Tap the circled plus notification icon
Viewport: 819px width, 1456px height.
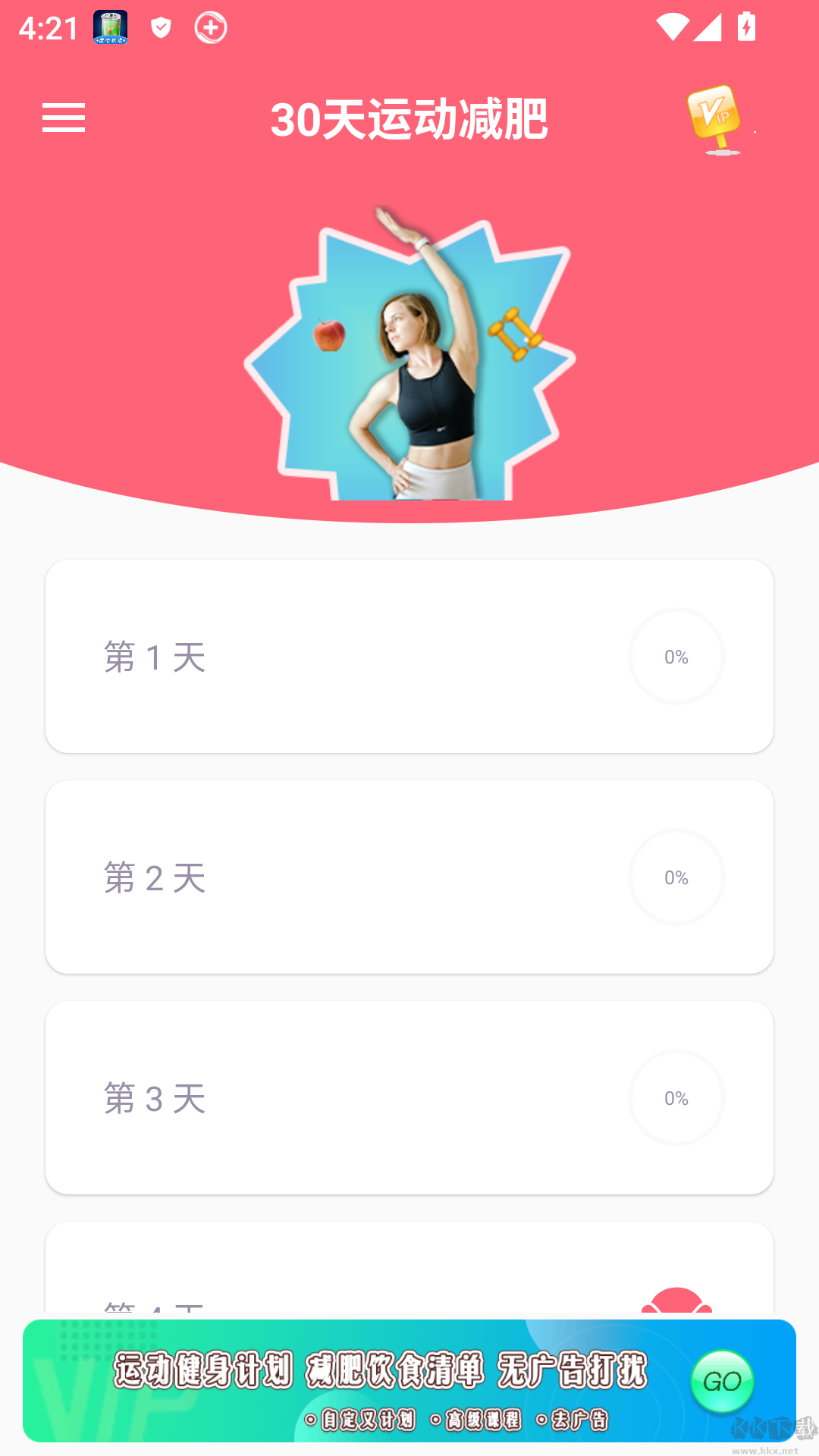click(211, 29)
